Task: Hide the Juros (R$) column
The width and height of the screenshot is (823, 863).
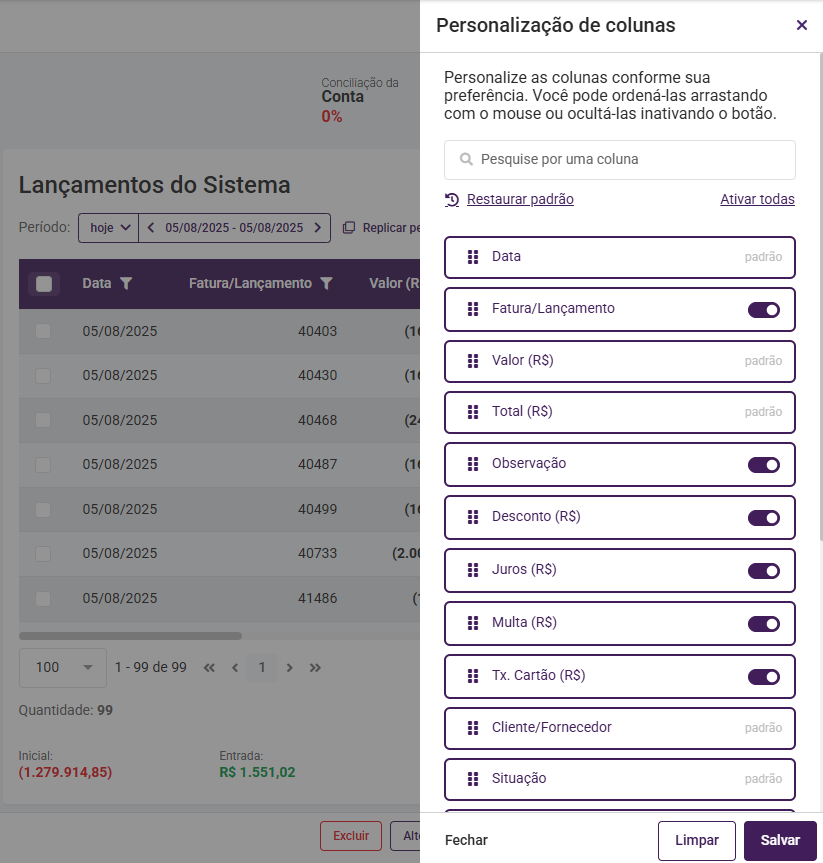Action: click(764, 571)
